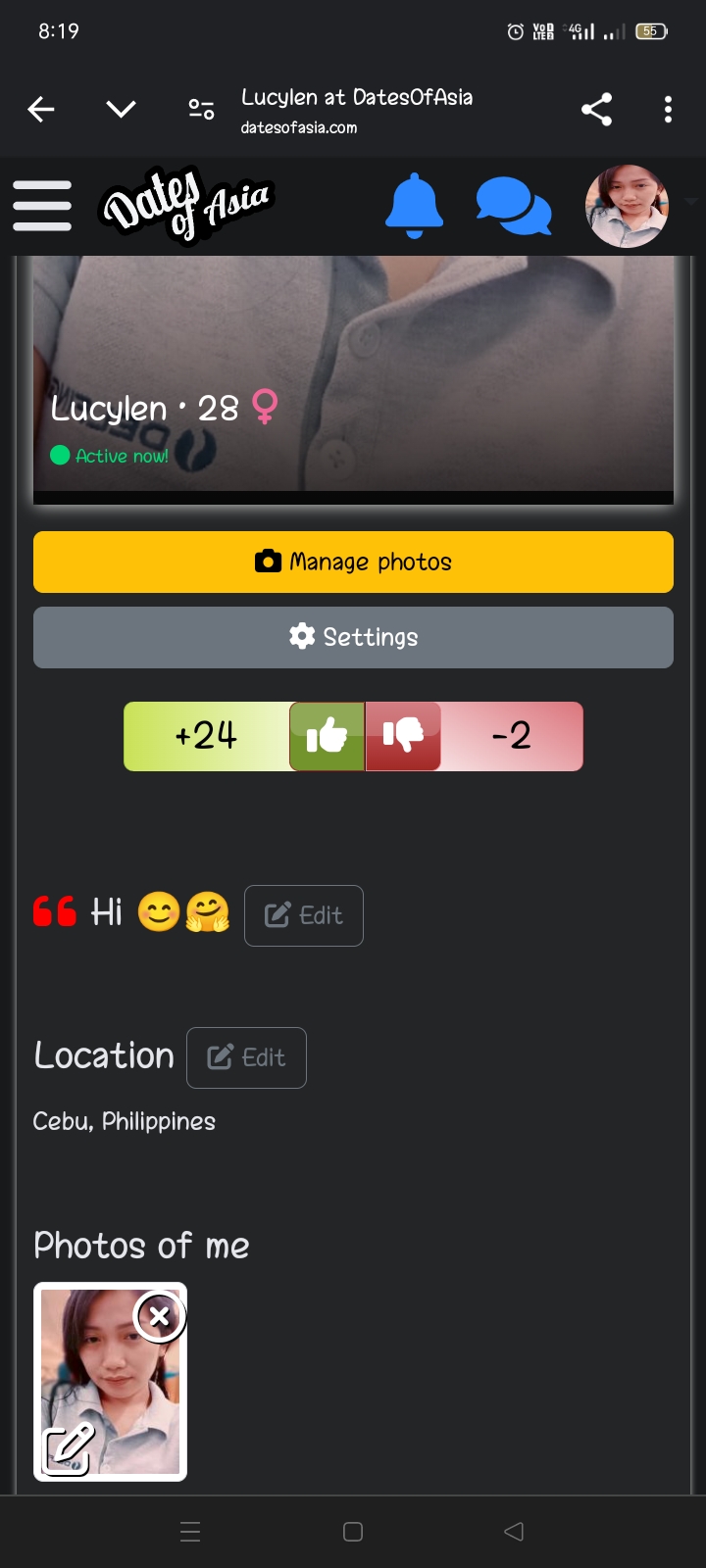
Task: Open the browser overflow menu
Action: click(668, 109)
